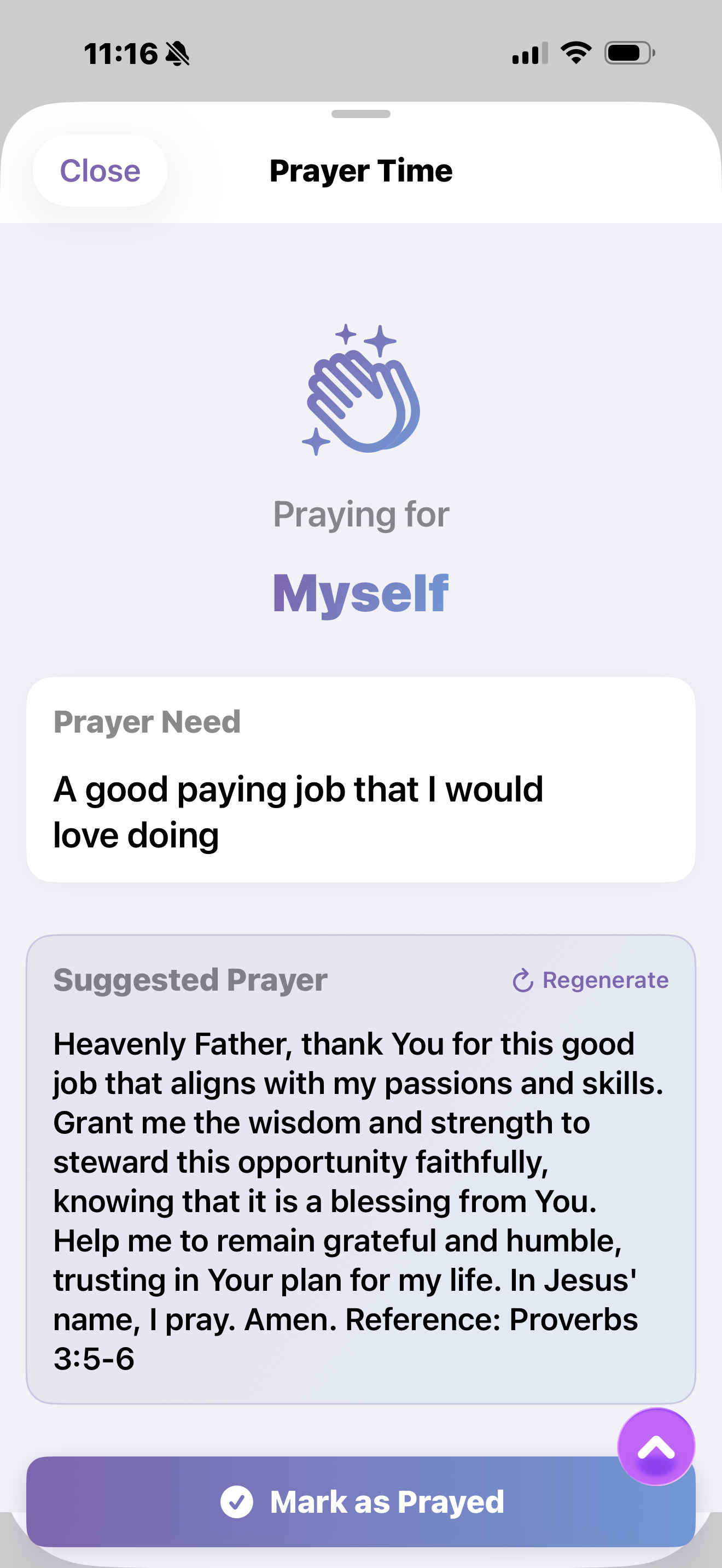
Task: Tap the sheet drag handle
Action: [361, 113]
